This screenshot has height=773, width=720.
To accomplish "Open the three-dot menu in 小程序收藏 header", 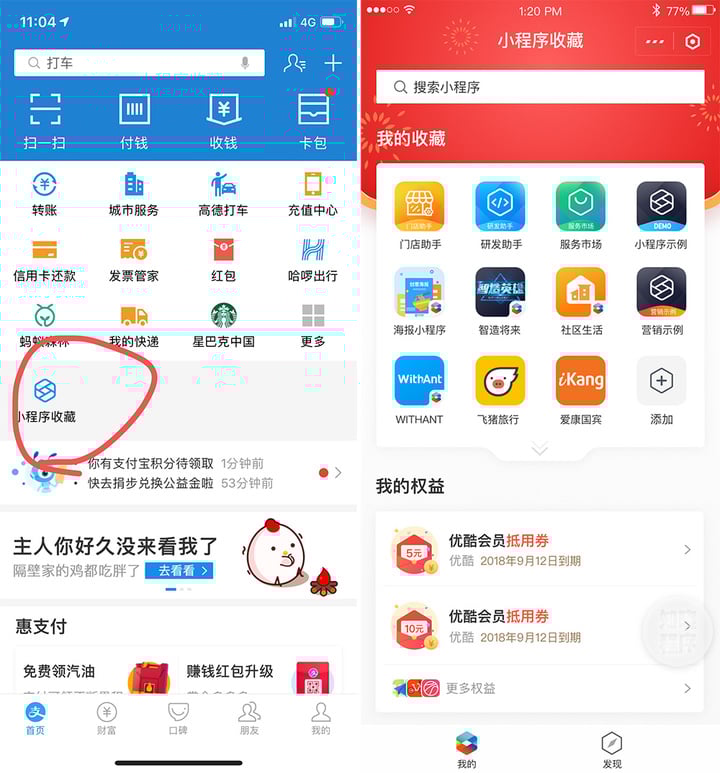I will click(655, 41).
